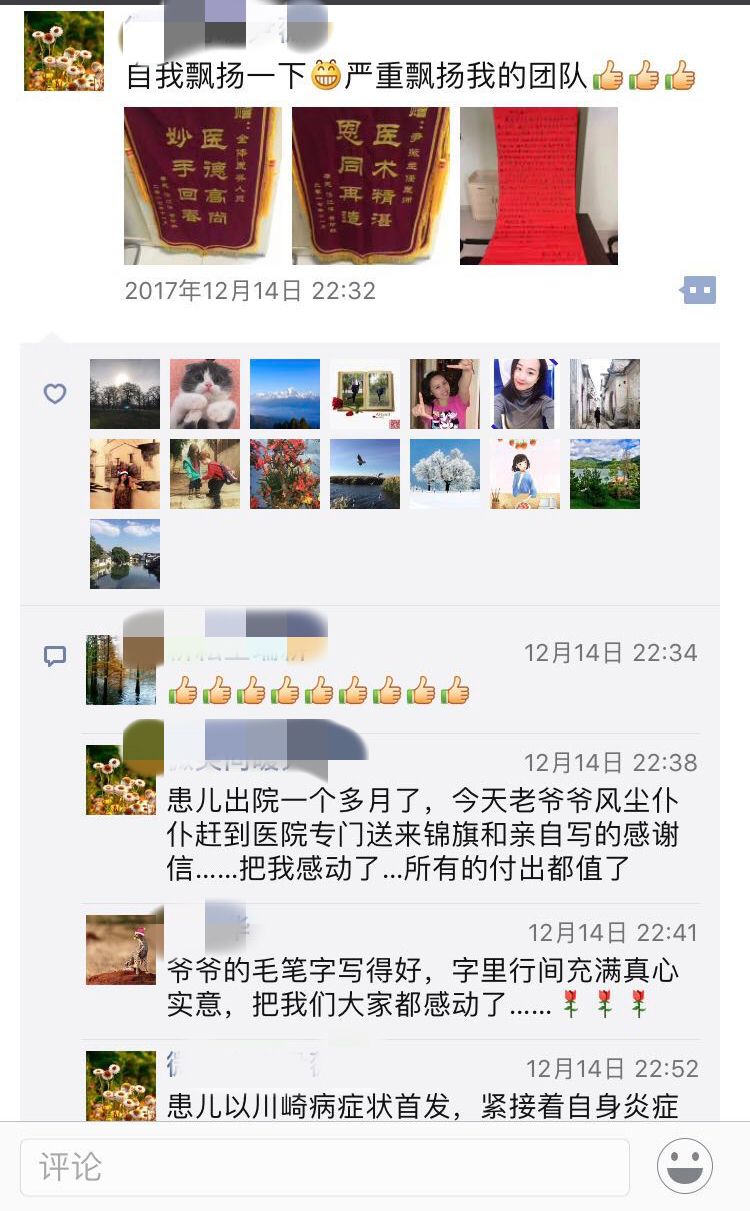
Task: Open the cat avatar in the likes list
Action: tap(205, 394)
